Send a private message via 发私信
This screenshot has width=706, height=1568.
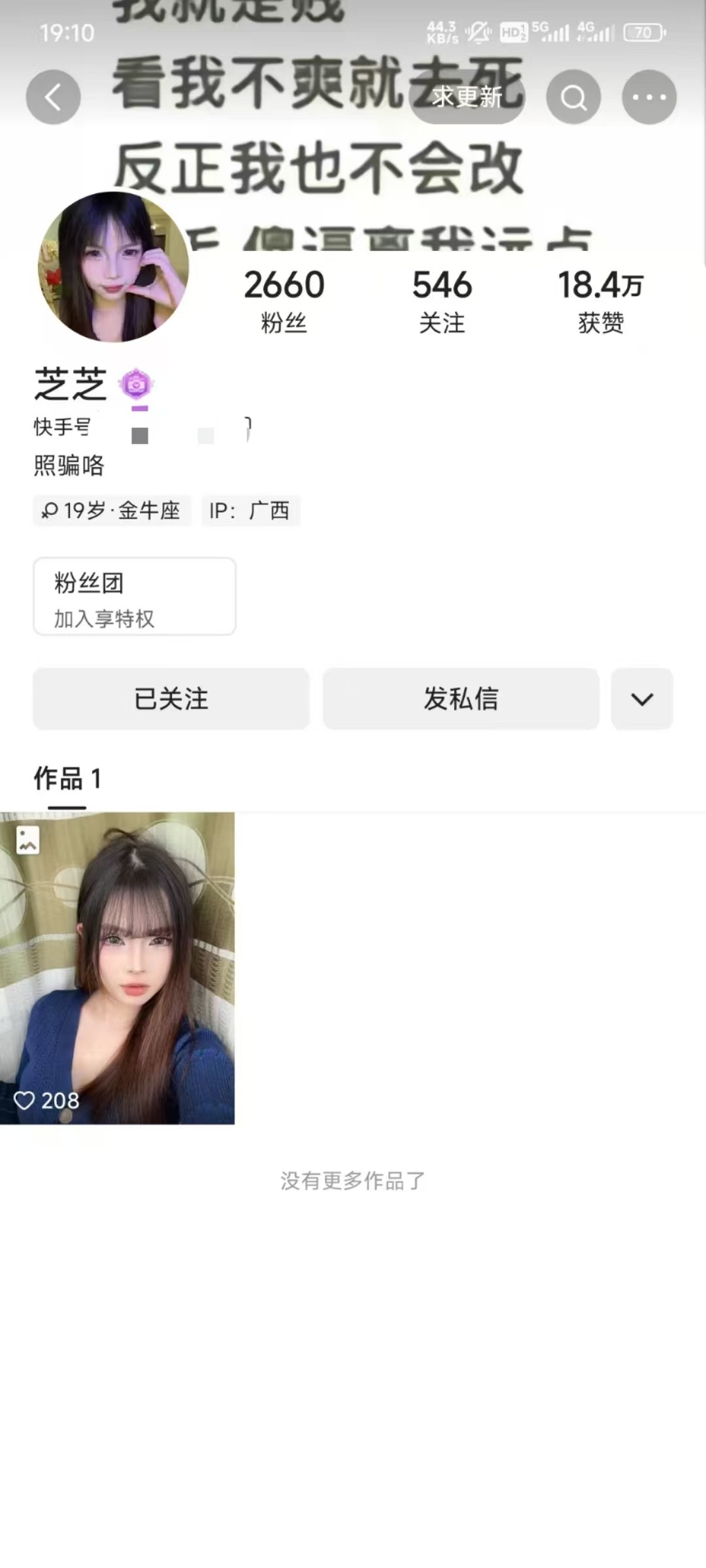tap(461, 699)
